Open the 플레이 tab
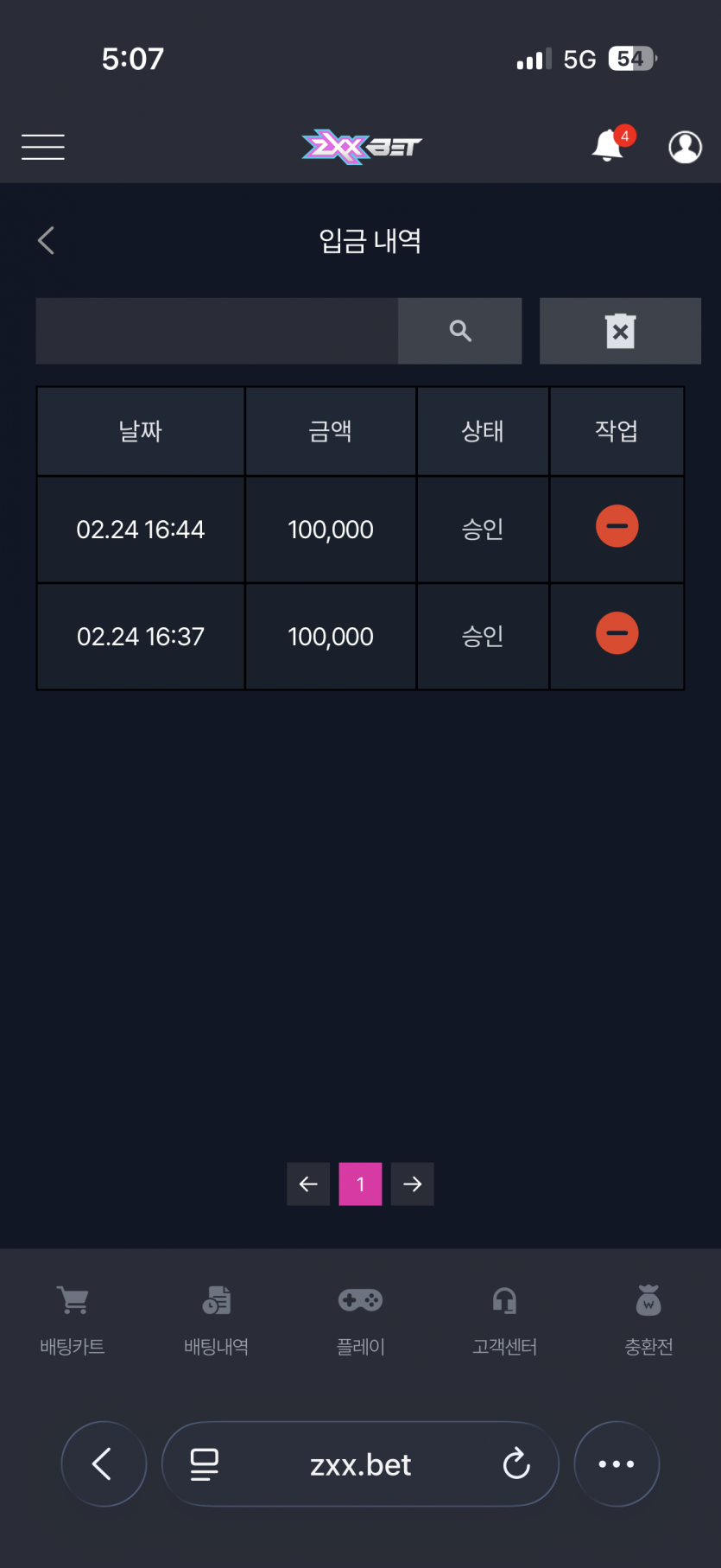 click(x=361, y=1320)
